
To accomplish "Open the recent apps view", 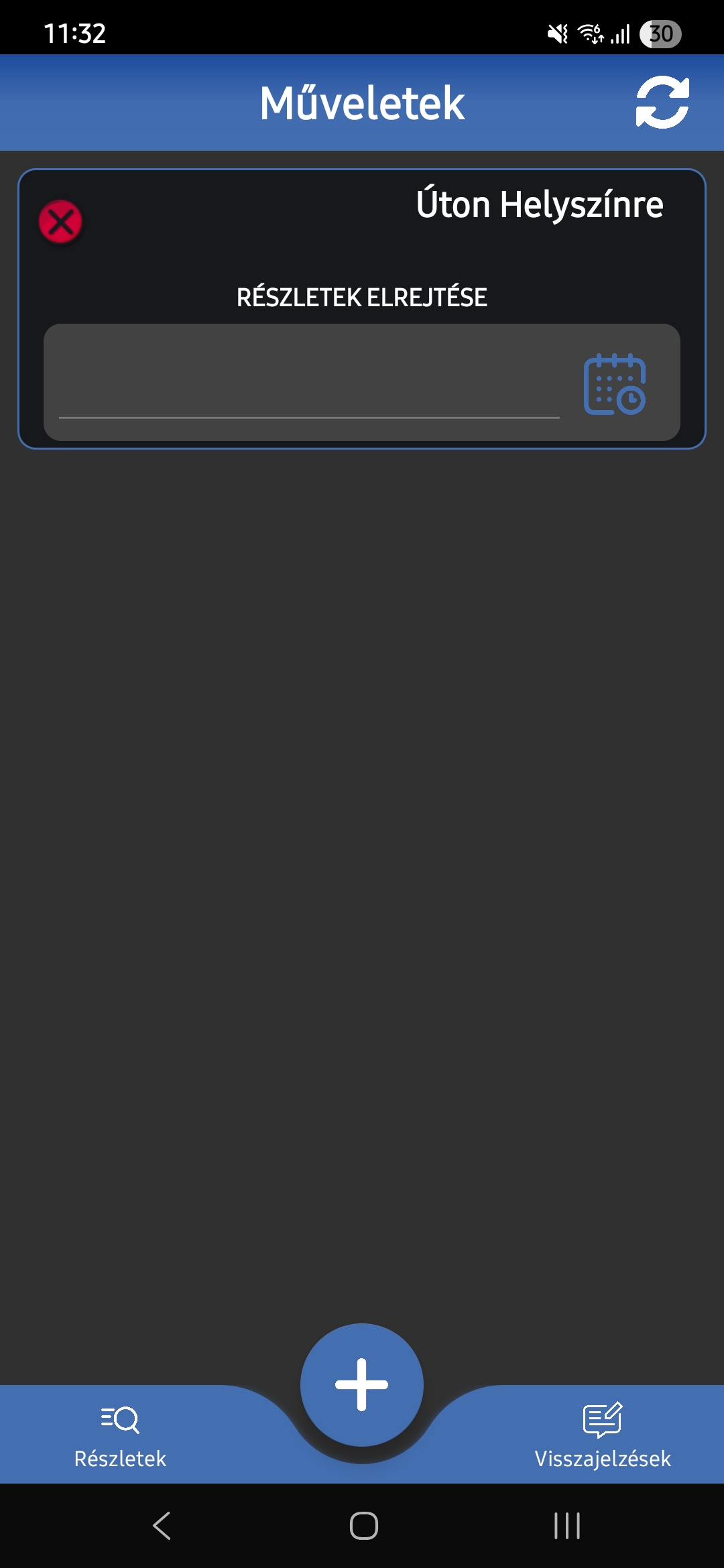I will (567, 1526).
